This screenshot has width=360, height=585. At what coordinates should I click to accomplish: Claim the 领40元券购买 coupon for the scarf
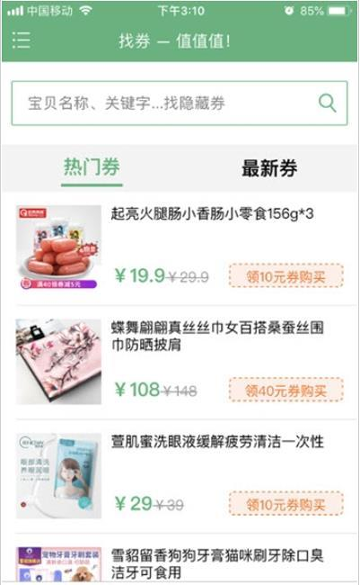pos(286,390)
